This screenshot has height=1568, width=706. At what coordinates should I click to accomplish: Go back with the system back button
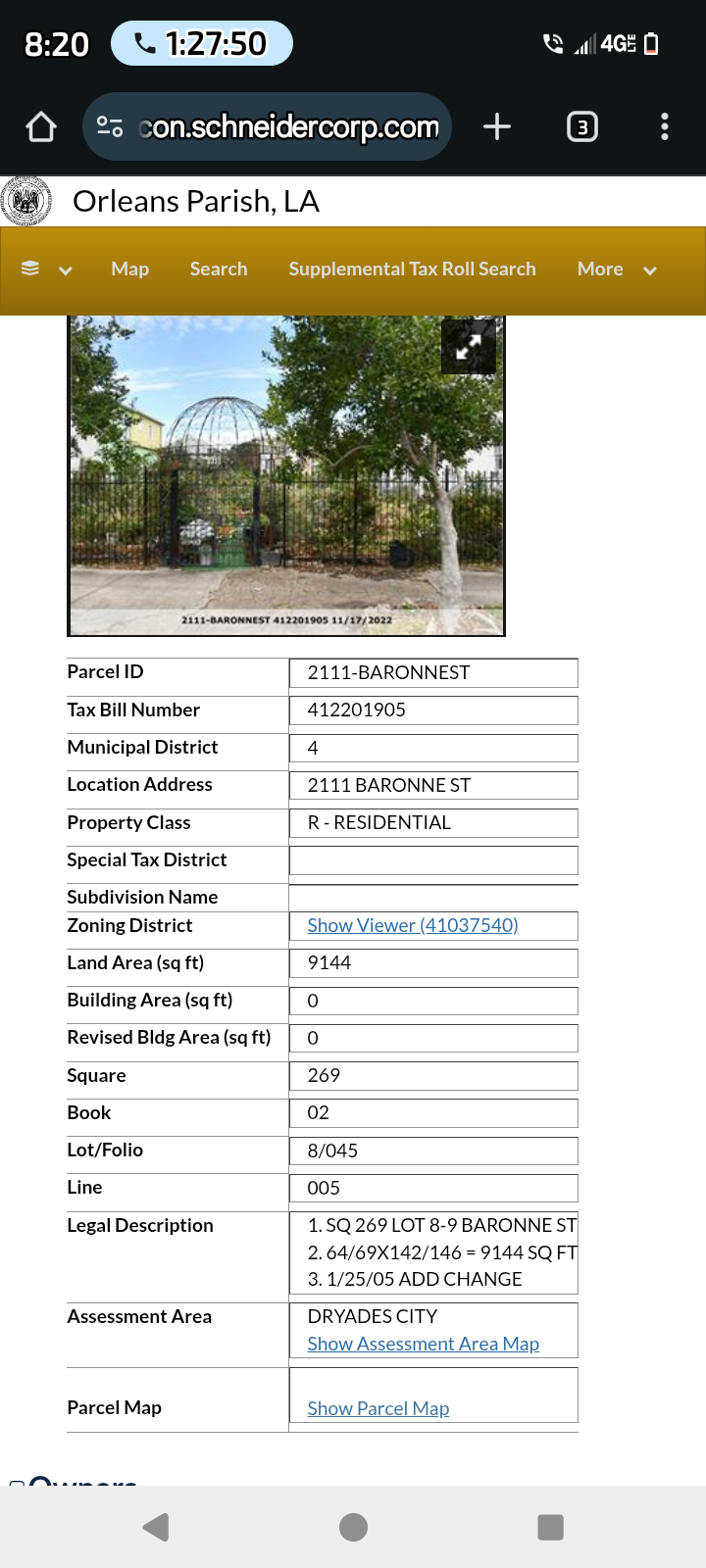tap(156, 1527)
